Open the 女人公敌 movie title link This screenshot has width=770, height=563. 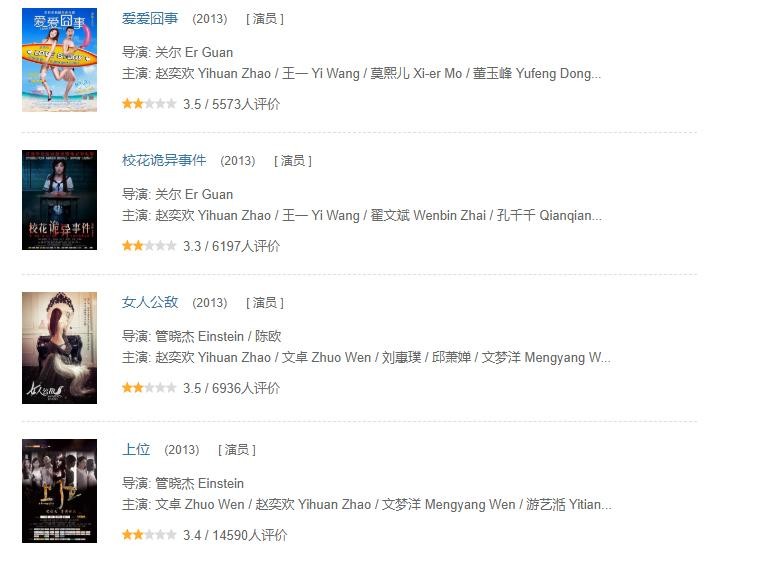tap(150, 302)
